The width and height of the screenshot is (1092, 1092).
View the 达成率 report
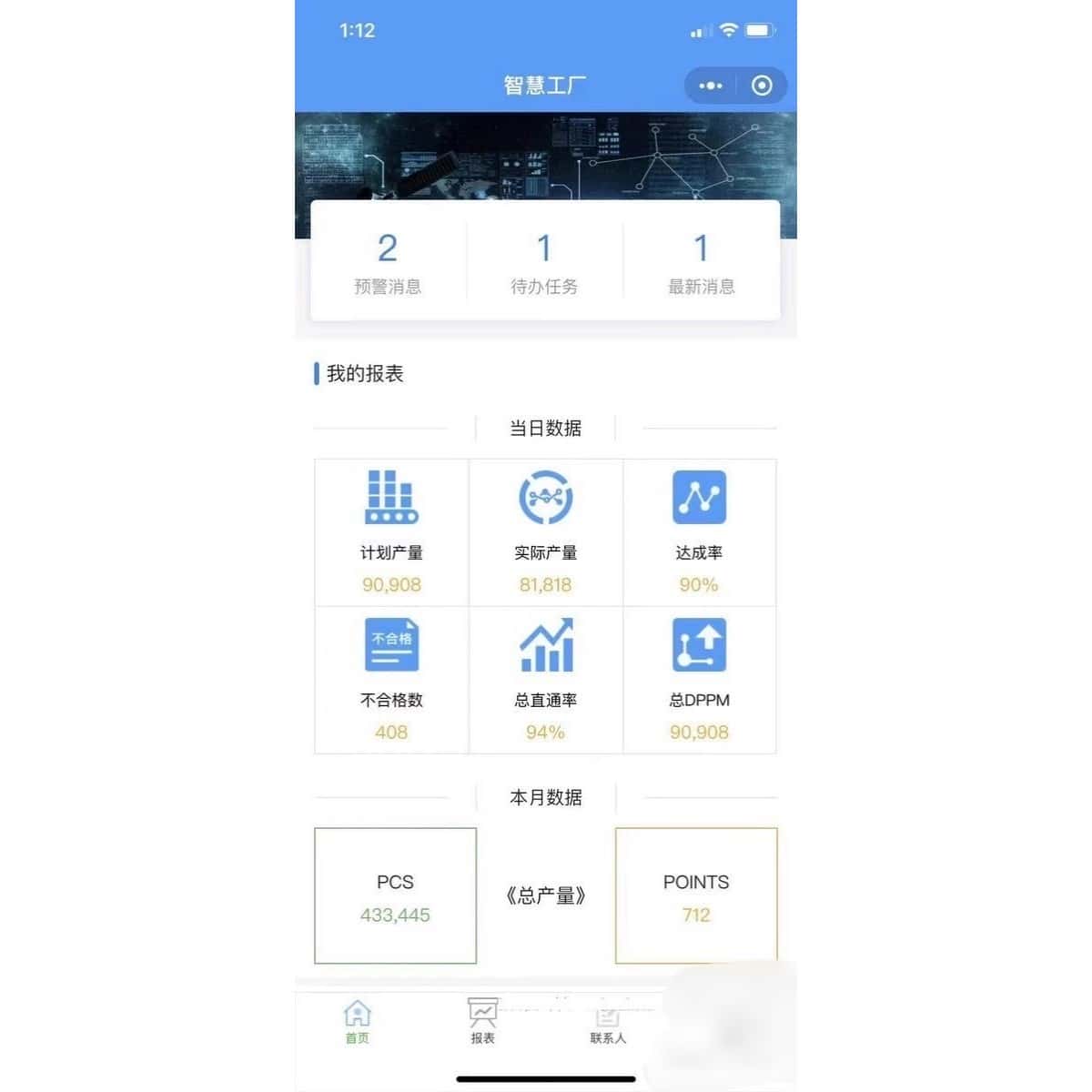[699, 532]
